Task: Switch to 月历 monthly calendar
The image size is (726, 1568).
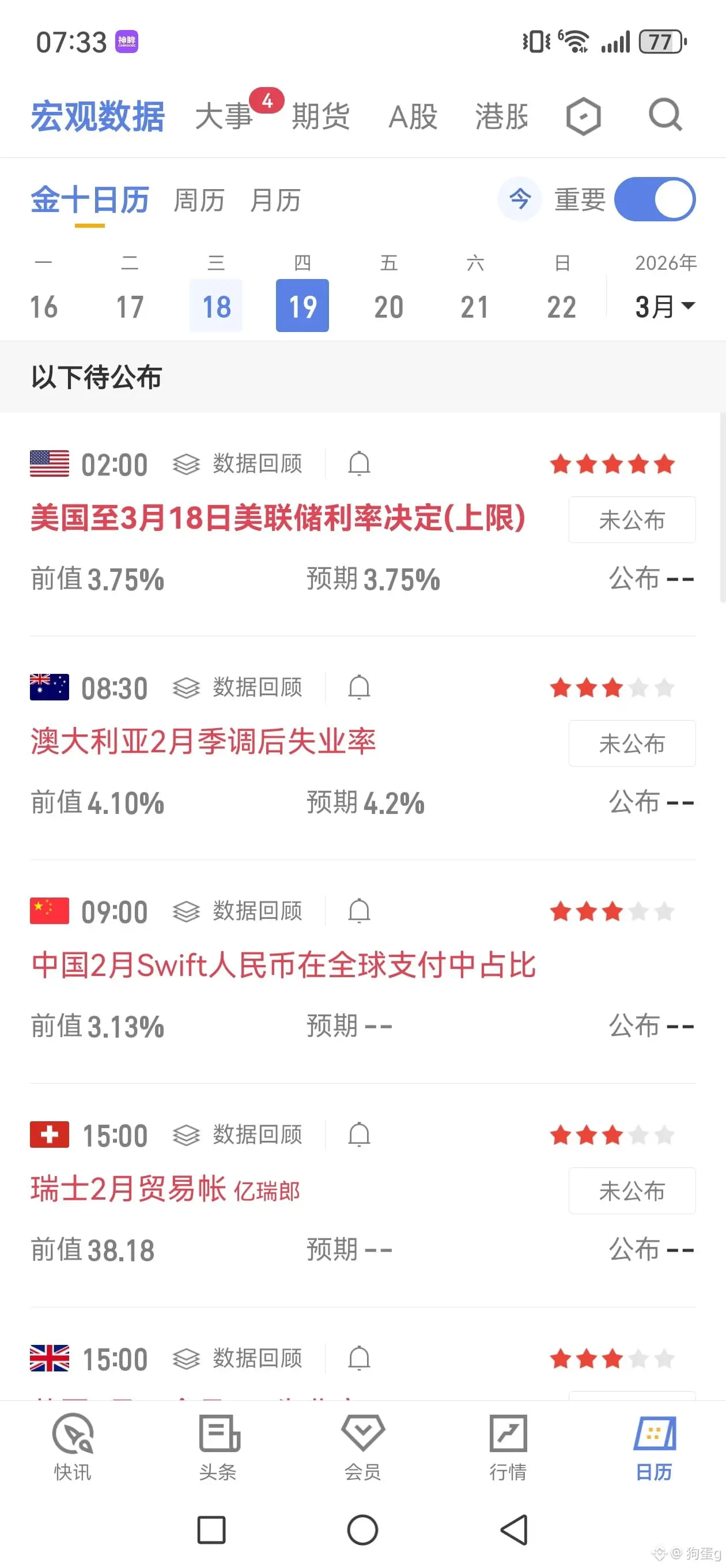Action: pyautogui.click(x=275, y=200)
